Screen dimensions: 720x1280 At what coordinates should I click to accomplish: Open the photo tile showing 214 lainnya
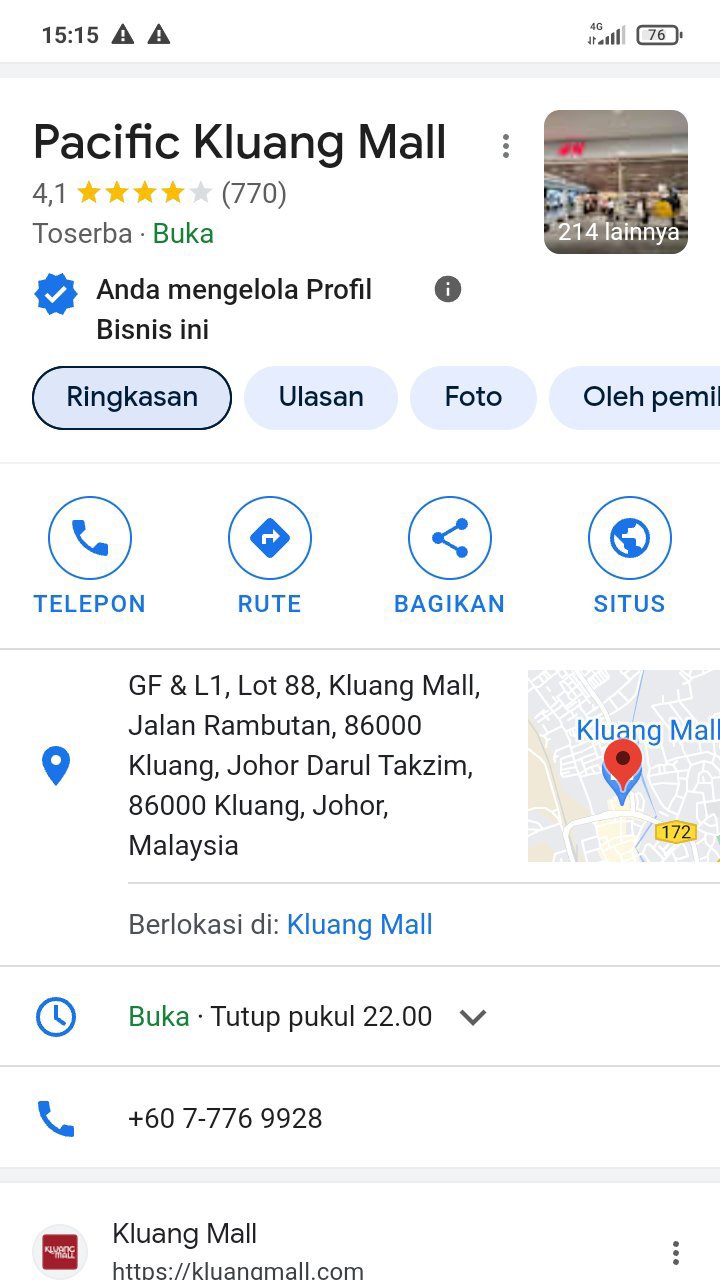[615, 182]
